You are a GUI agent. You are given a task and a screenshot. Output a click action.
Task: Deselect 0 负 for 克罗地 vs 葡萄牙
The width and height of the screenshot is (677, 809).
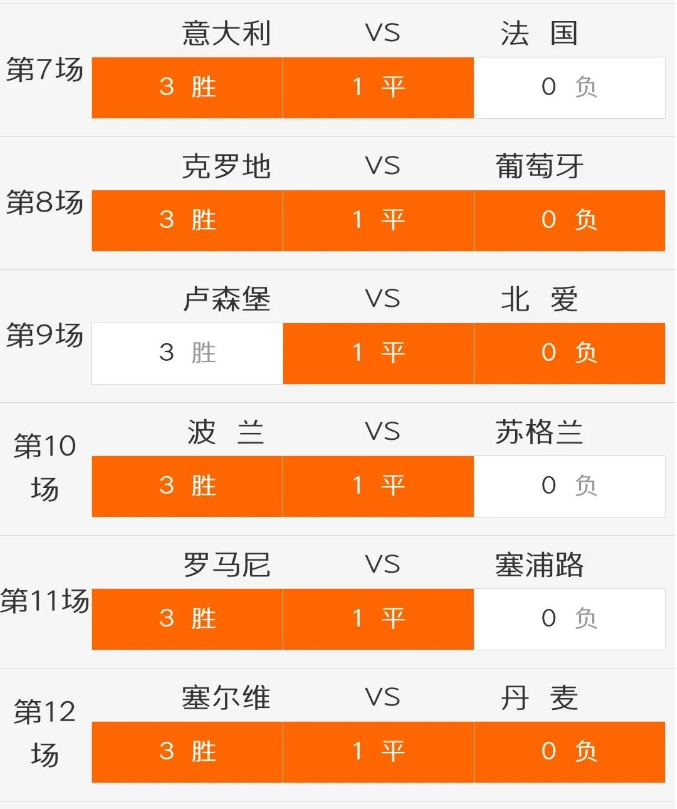pos(569,220)
